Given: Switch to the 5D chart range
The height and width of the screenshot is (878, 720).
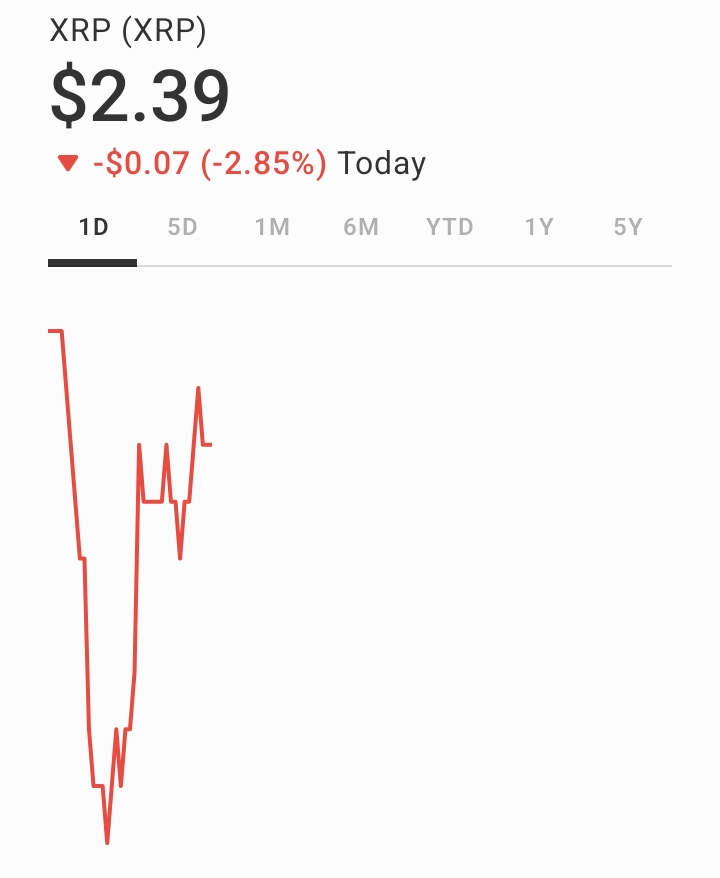Looking at the screenshot, I should coord(182,227).
